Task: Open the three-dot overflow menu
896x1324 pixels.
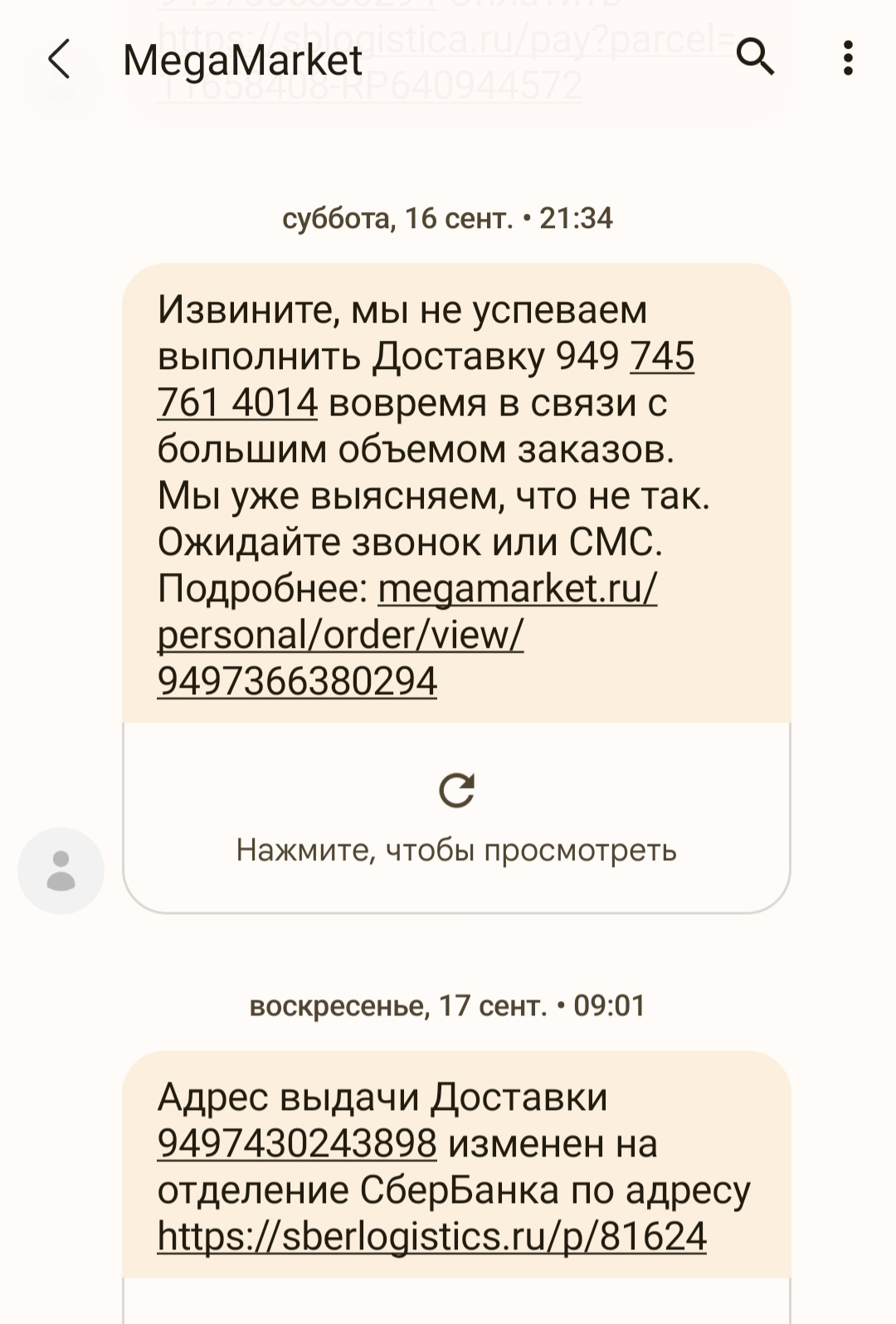Action: point(847,58)
